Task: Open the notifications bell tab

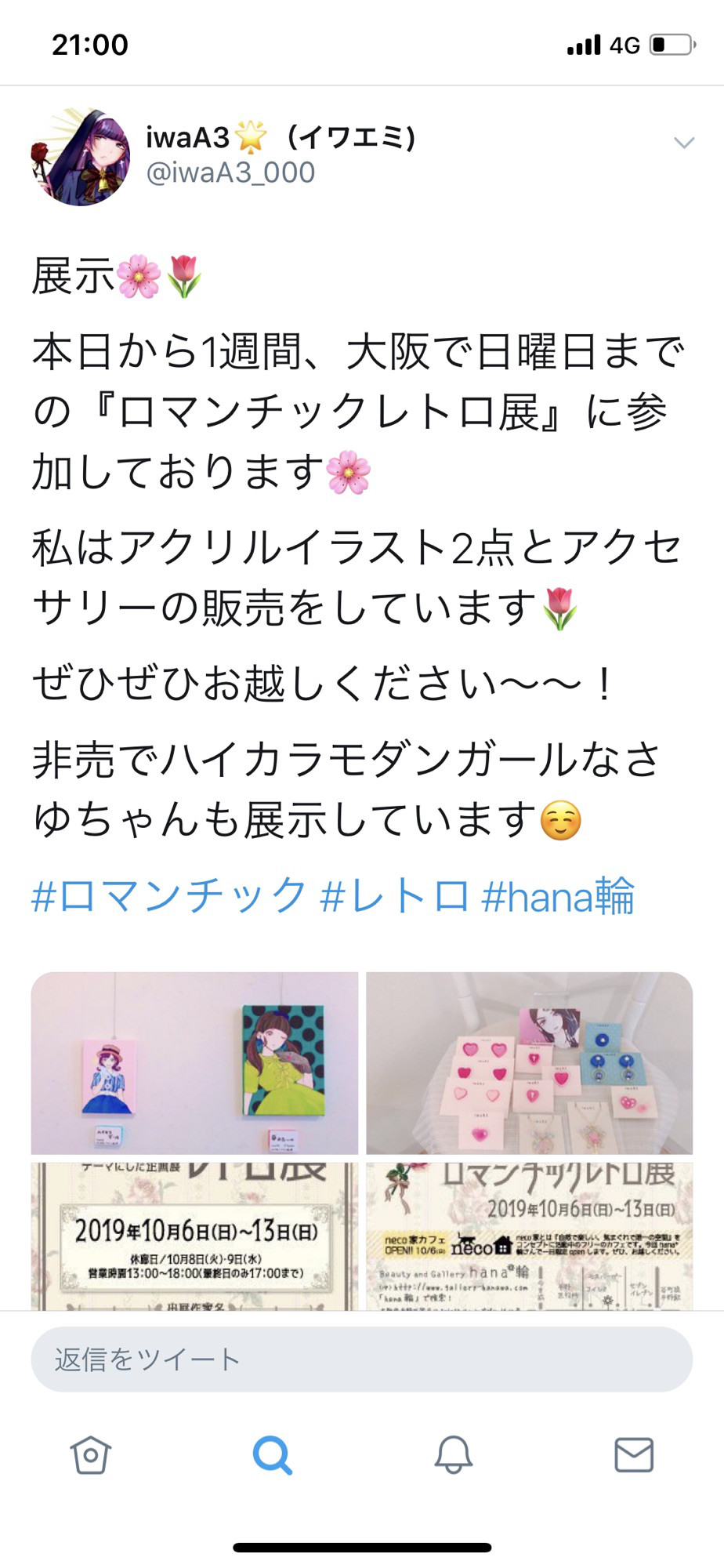Action: (453, 1455)
